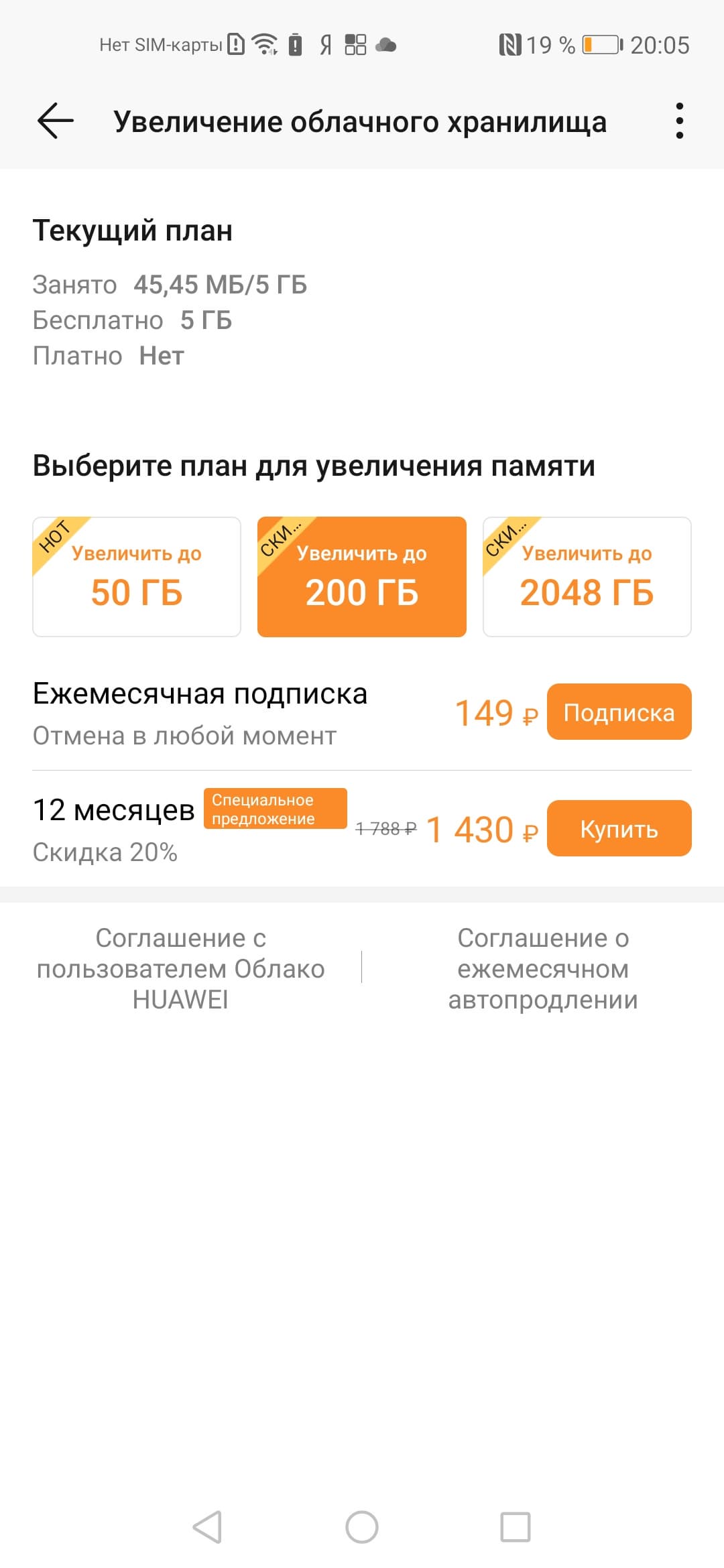Open the three-dot overflow menu
Image resolution: width=724 pixels, height=1568 pixels.
point(679,121)
